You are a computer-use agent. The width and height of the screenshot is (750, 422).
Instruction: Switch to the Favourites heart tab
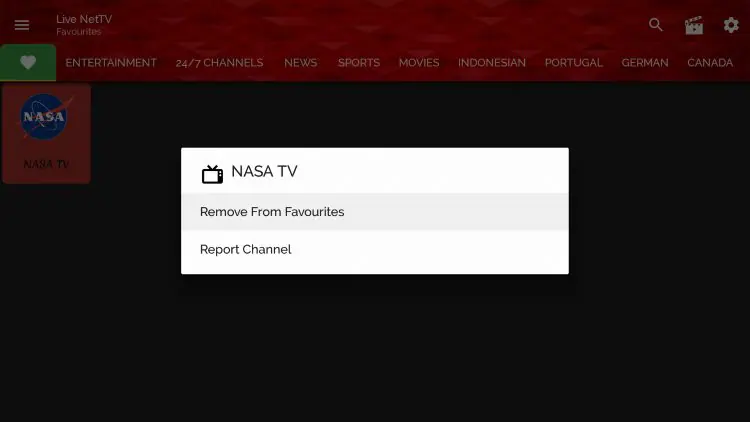click(x=28, y=62)
